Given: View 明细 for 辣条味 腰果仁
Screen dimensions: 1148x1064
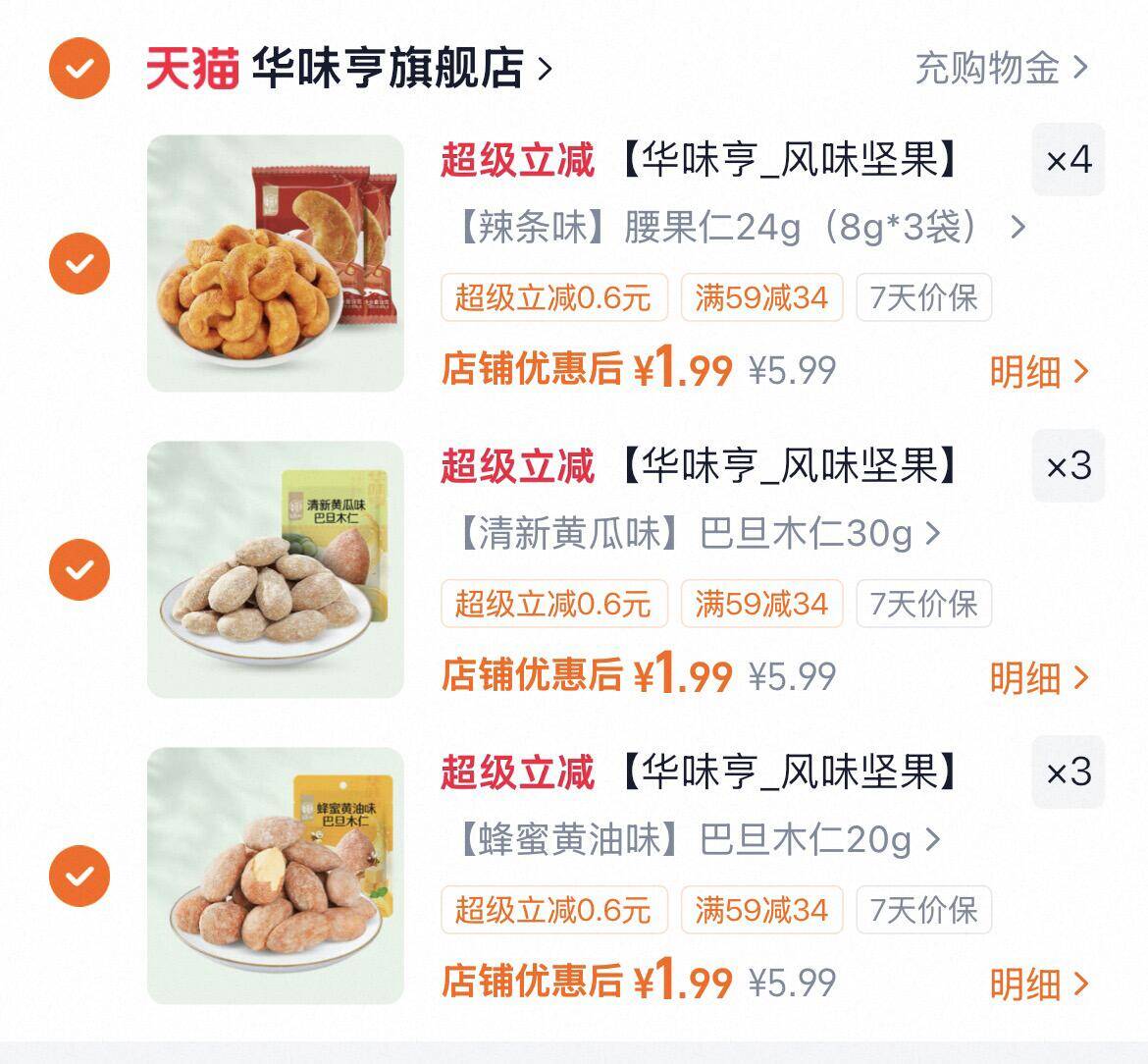Looking at the screenshot, I should (x=1038, y=372).
